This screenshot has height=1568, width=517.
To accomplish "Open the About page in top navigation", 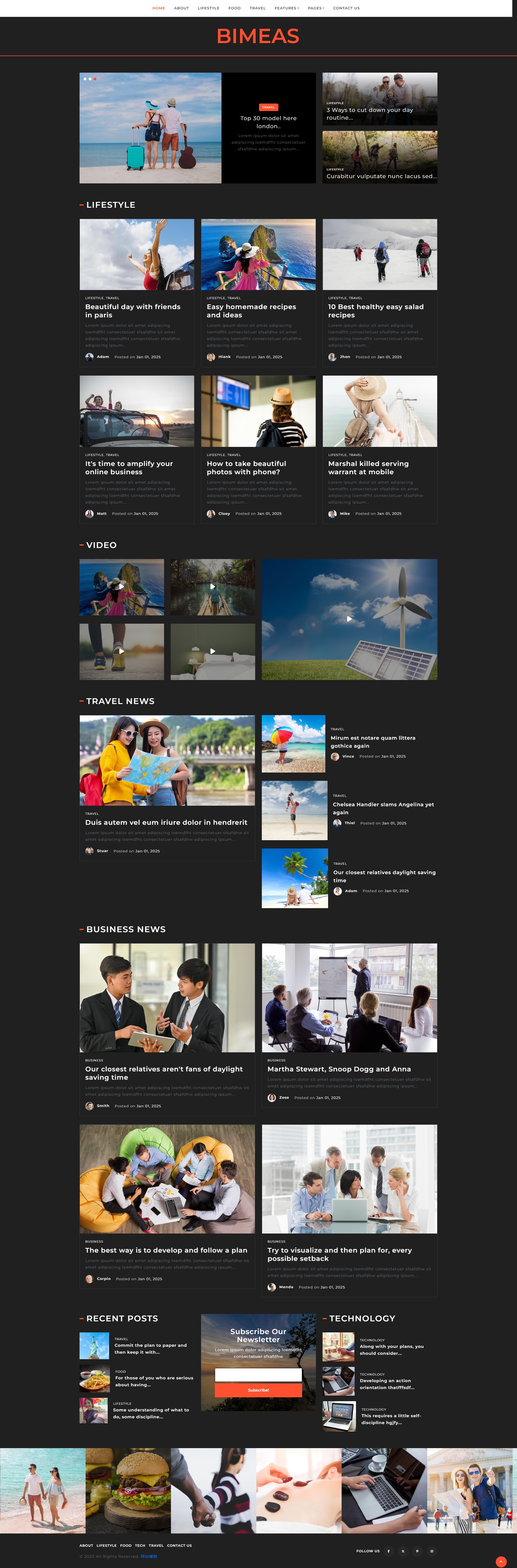I will [181, 8].
